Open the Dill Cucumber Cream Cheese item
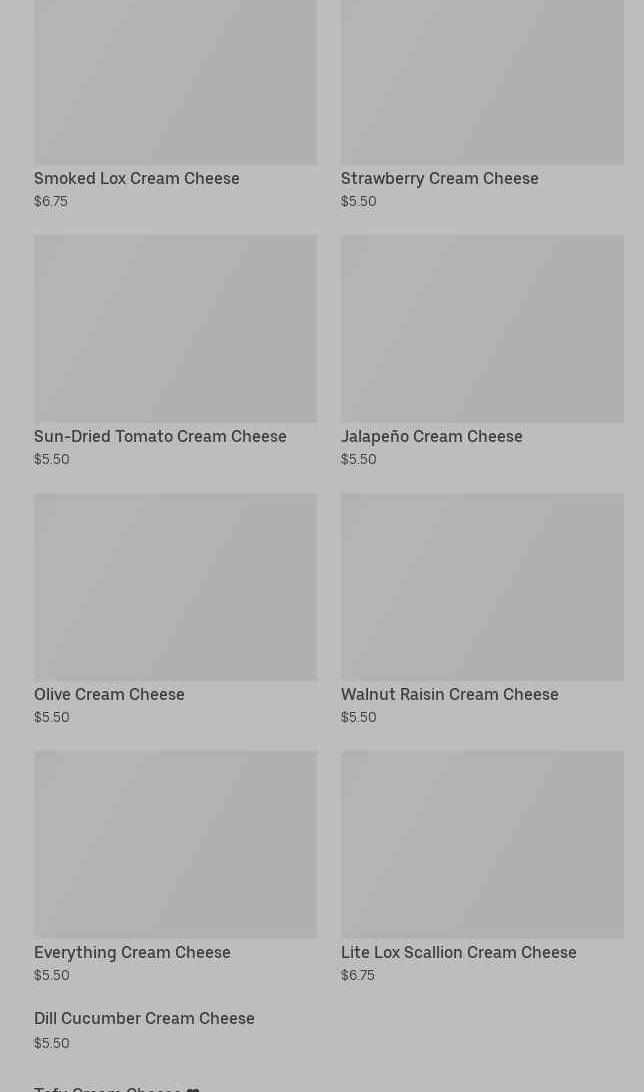 point(144,1019)
